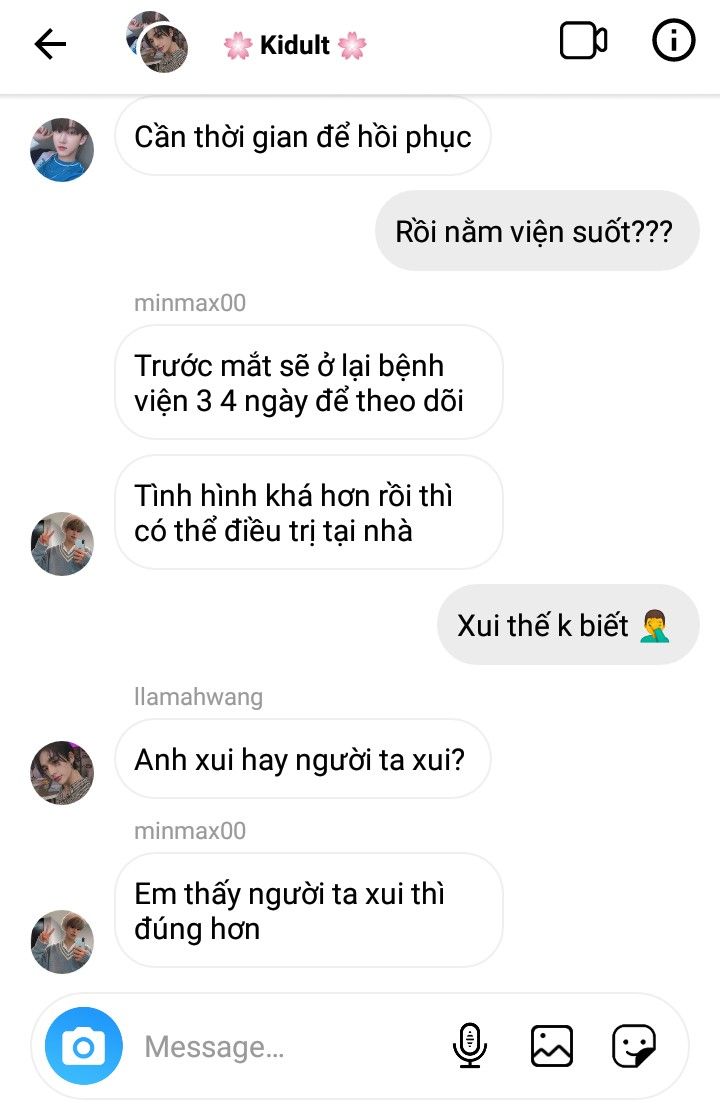Open the chat info details
This screenshot has width=720, height=1117.
pos(673,42)
